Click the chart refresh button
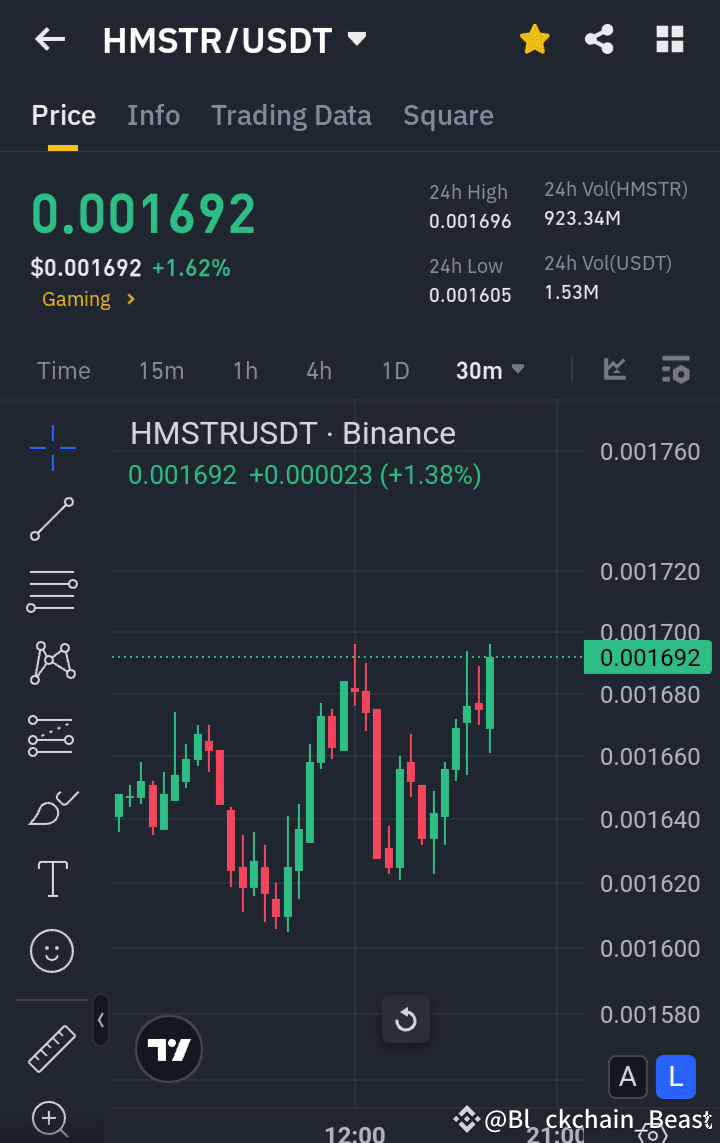Image resolution: width=720 pixels, height=1143 pixels. click(406, 1019)
